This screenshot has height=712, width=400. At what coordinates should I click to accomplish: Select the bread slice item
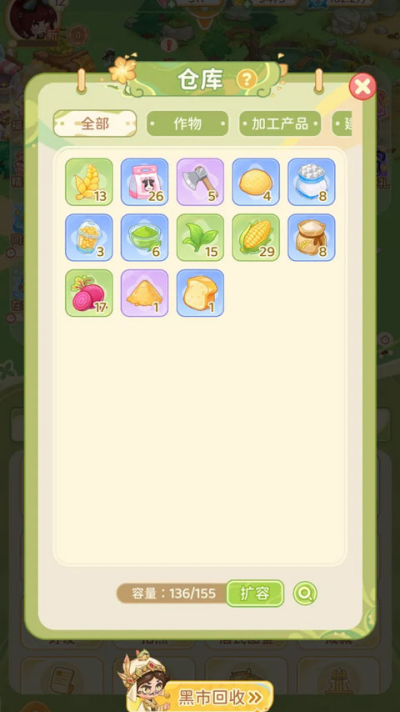pos(200,293)
